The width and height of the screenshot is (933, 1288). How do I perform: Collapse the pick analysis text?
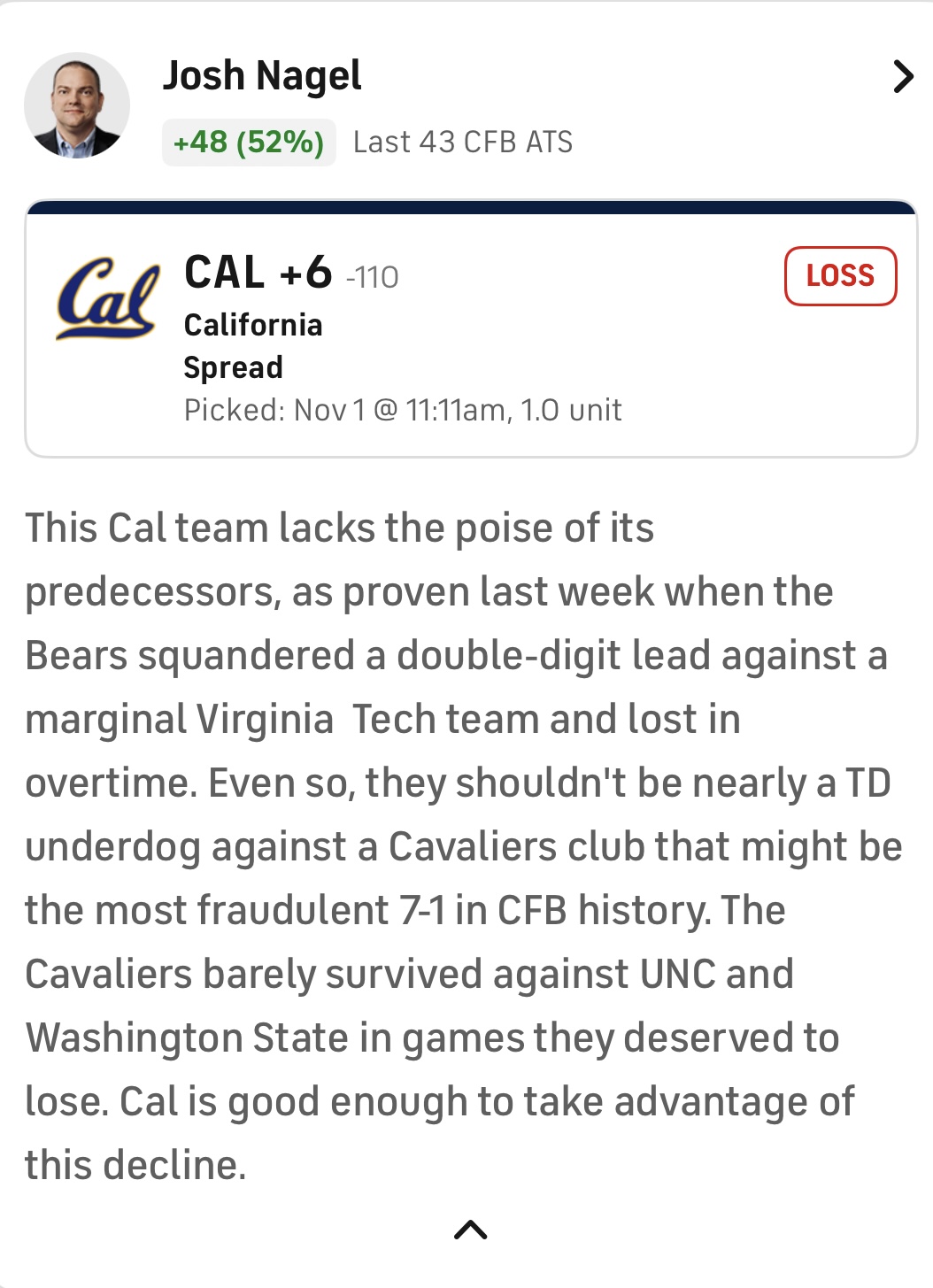click(470, 1230)
